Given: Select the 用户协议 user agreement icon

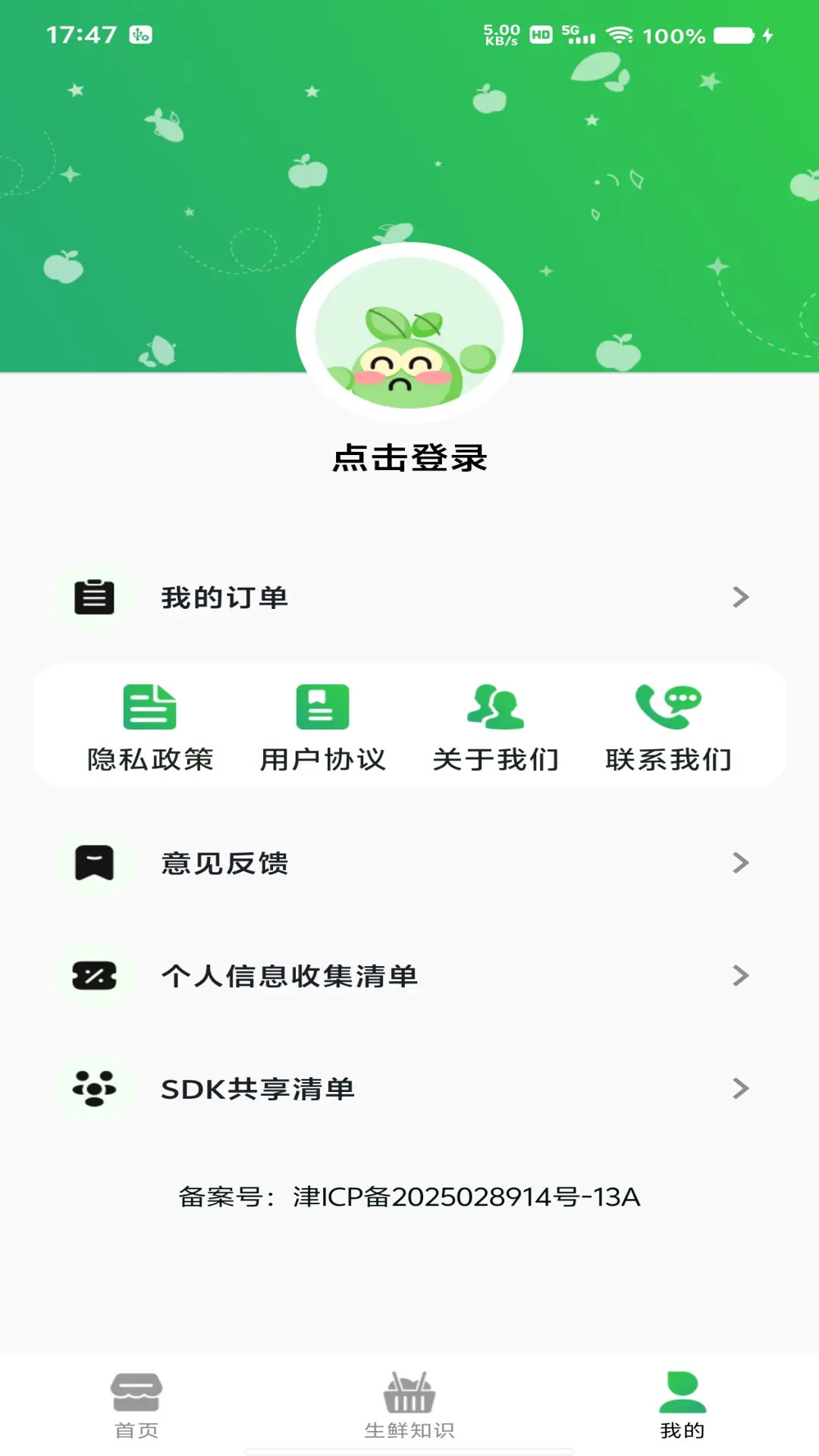Looking at the screenshot, I should (322, 707).
